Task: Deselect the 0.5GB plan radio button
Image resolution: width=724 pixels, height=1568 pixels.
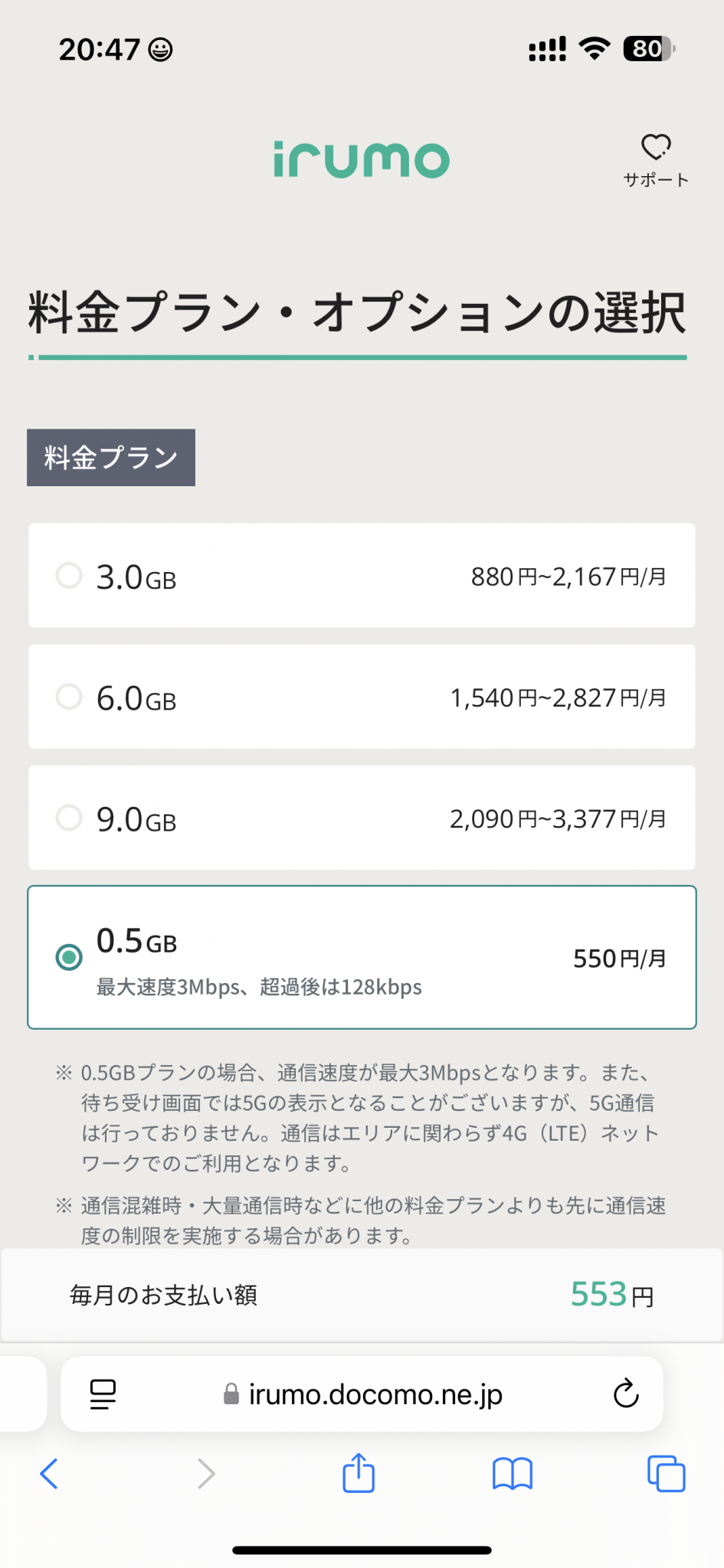Action: click(69, 957)
